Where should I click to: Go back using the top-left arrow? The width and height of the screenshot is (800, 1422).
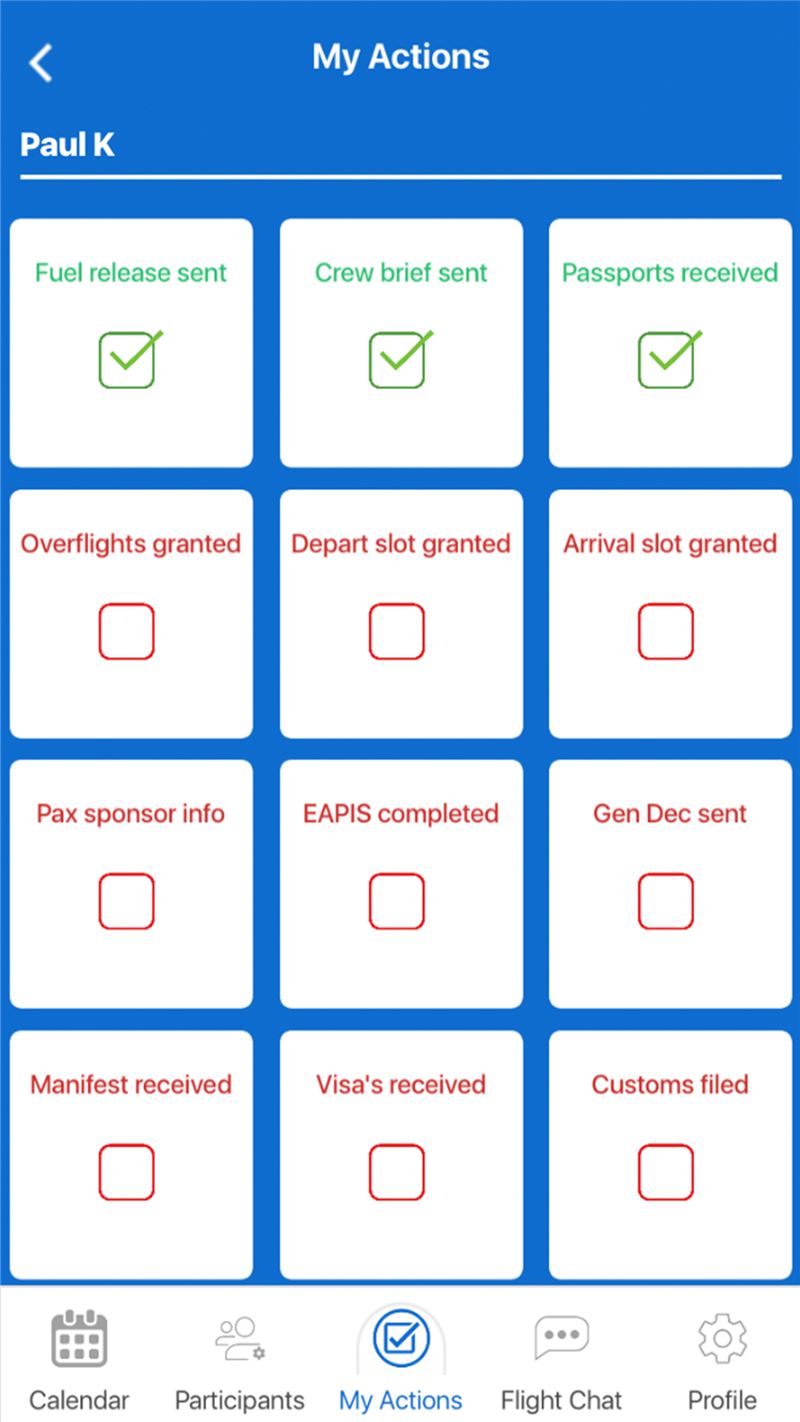tap(40, 62)
